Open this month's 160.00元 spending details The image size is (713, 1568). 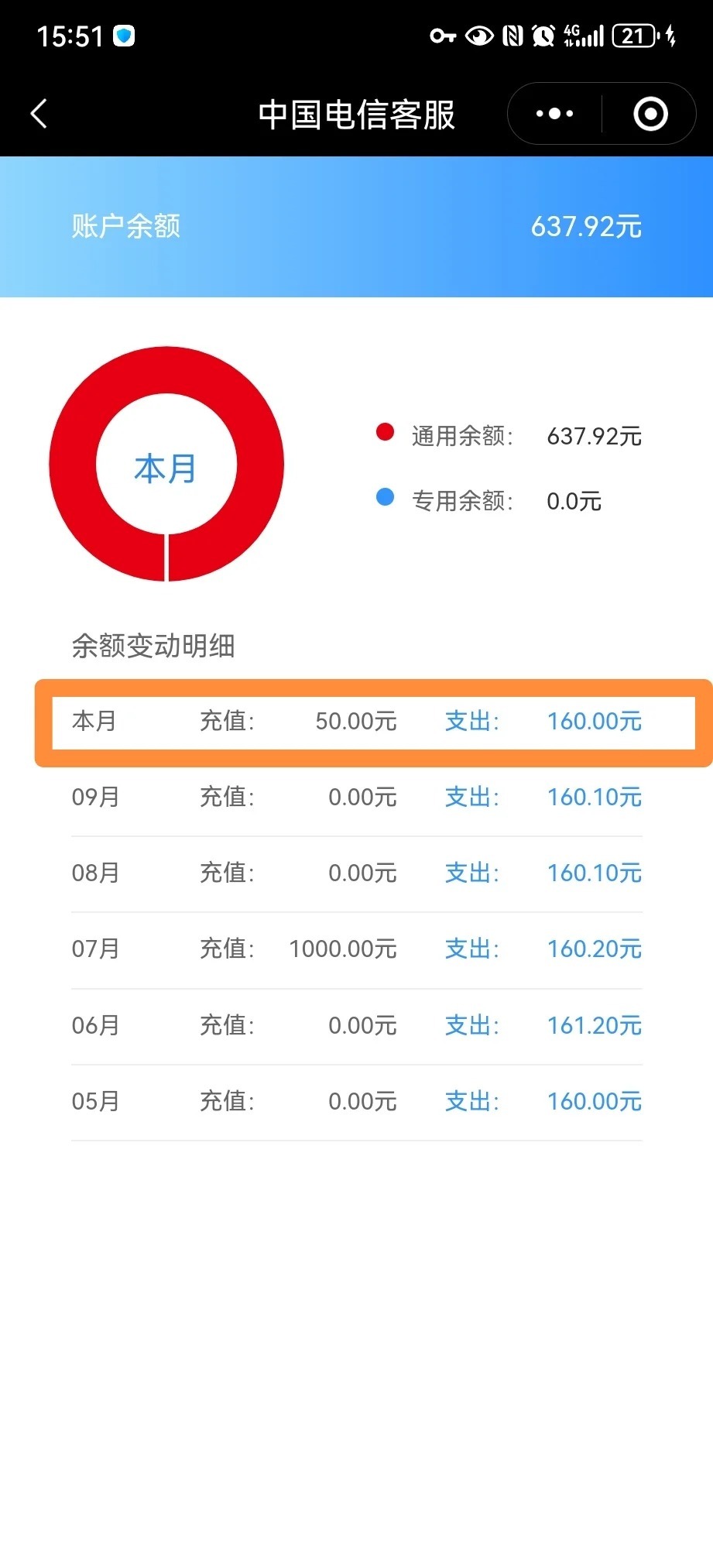(x=594, y=722)
